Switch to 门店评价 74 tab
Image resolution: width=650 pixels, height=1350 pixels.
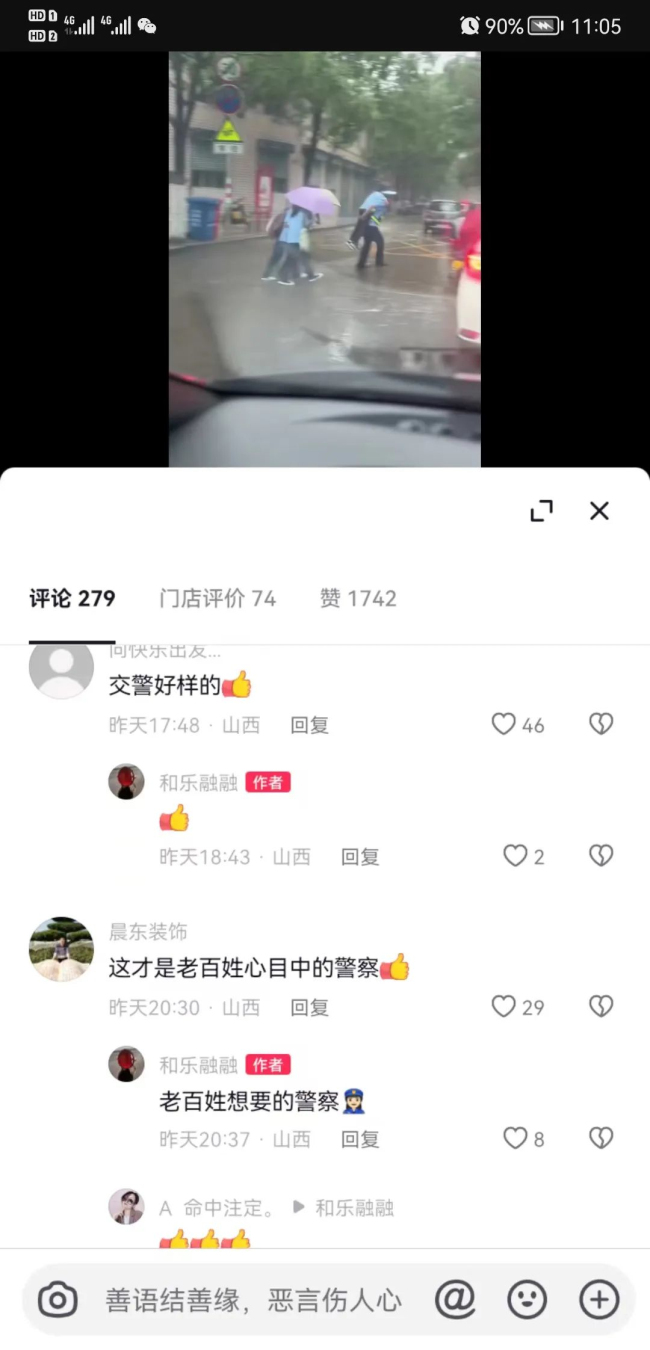(217, 598)
